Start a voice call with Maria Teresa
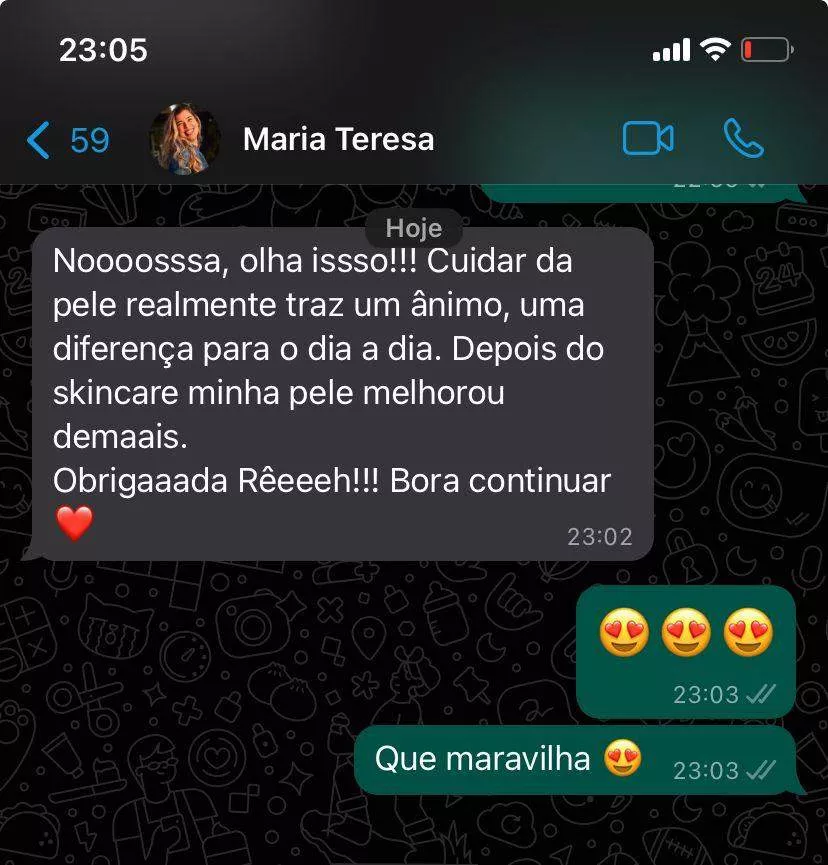The height and width of the screenshot is (865, 828). pyautogui.click(x=743, y=139)
